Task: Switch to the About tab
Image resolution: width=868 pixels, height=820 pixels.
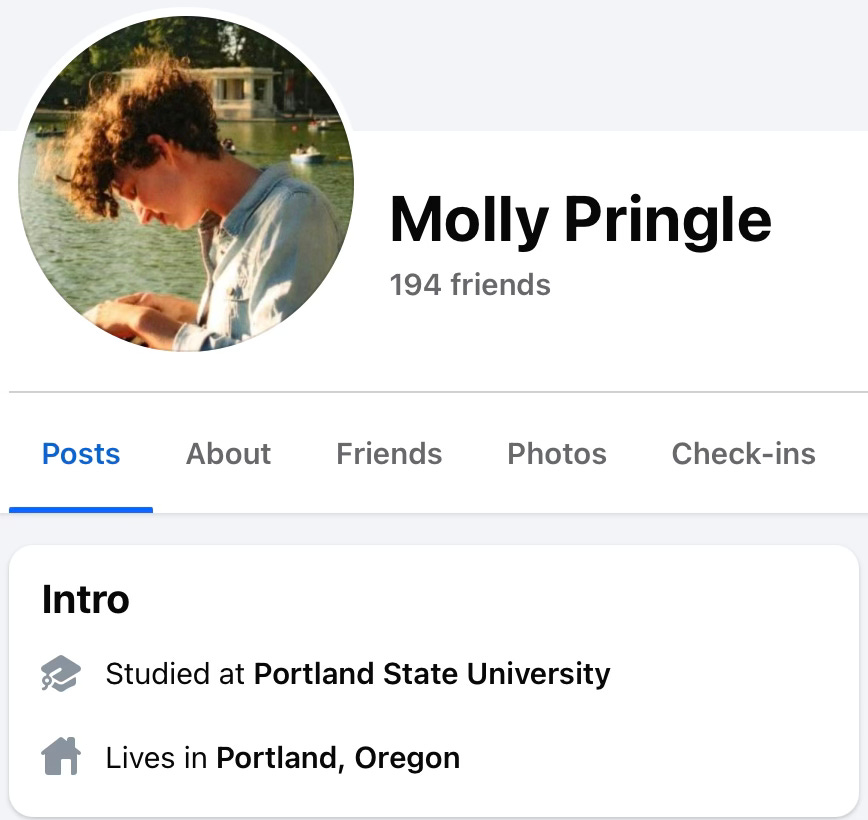Action: (x=228, y=454)
